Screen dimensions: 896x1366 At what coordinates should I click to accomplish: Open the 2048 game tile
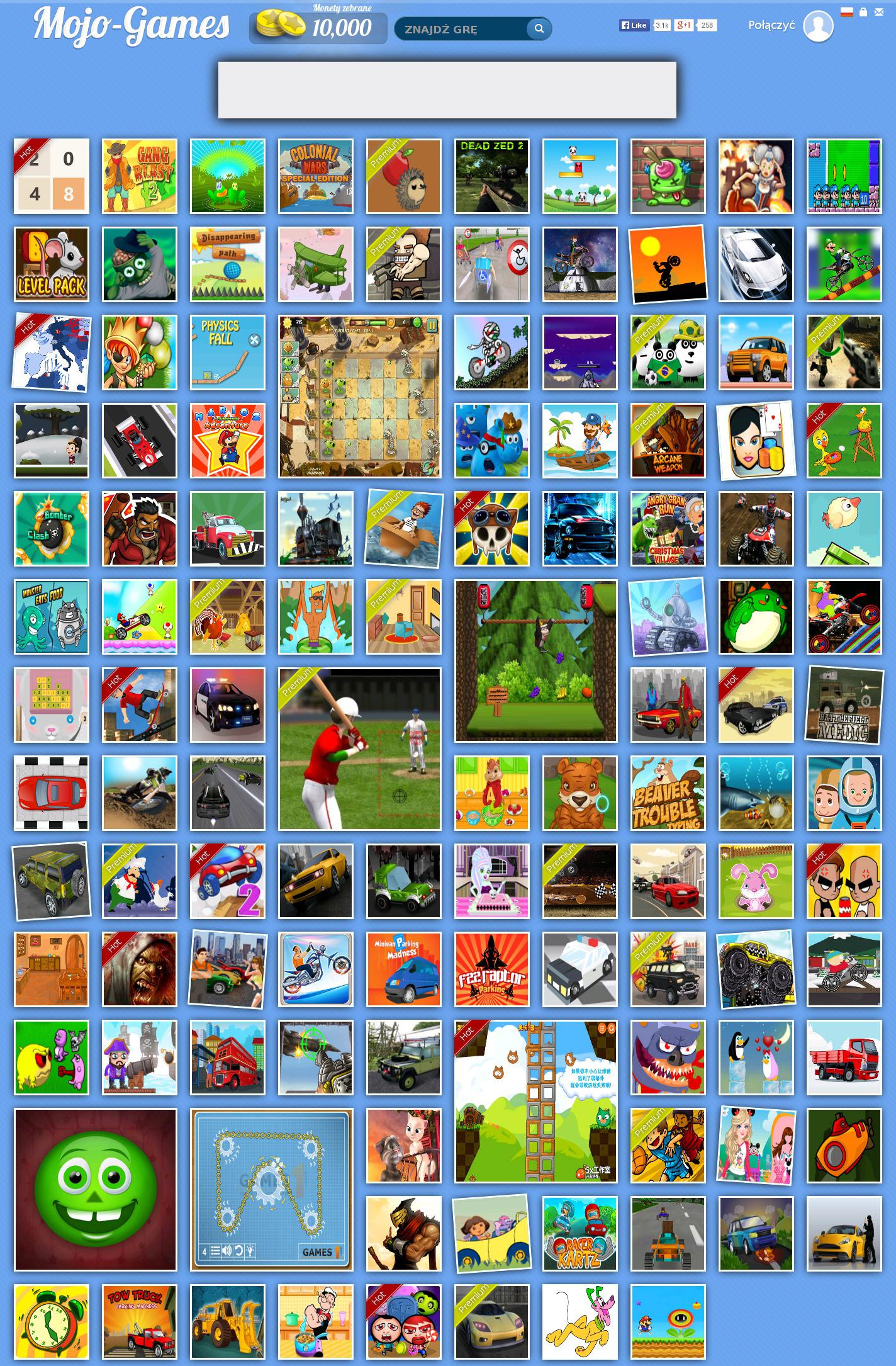(x=52, y=176)
